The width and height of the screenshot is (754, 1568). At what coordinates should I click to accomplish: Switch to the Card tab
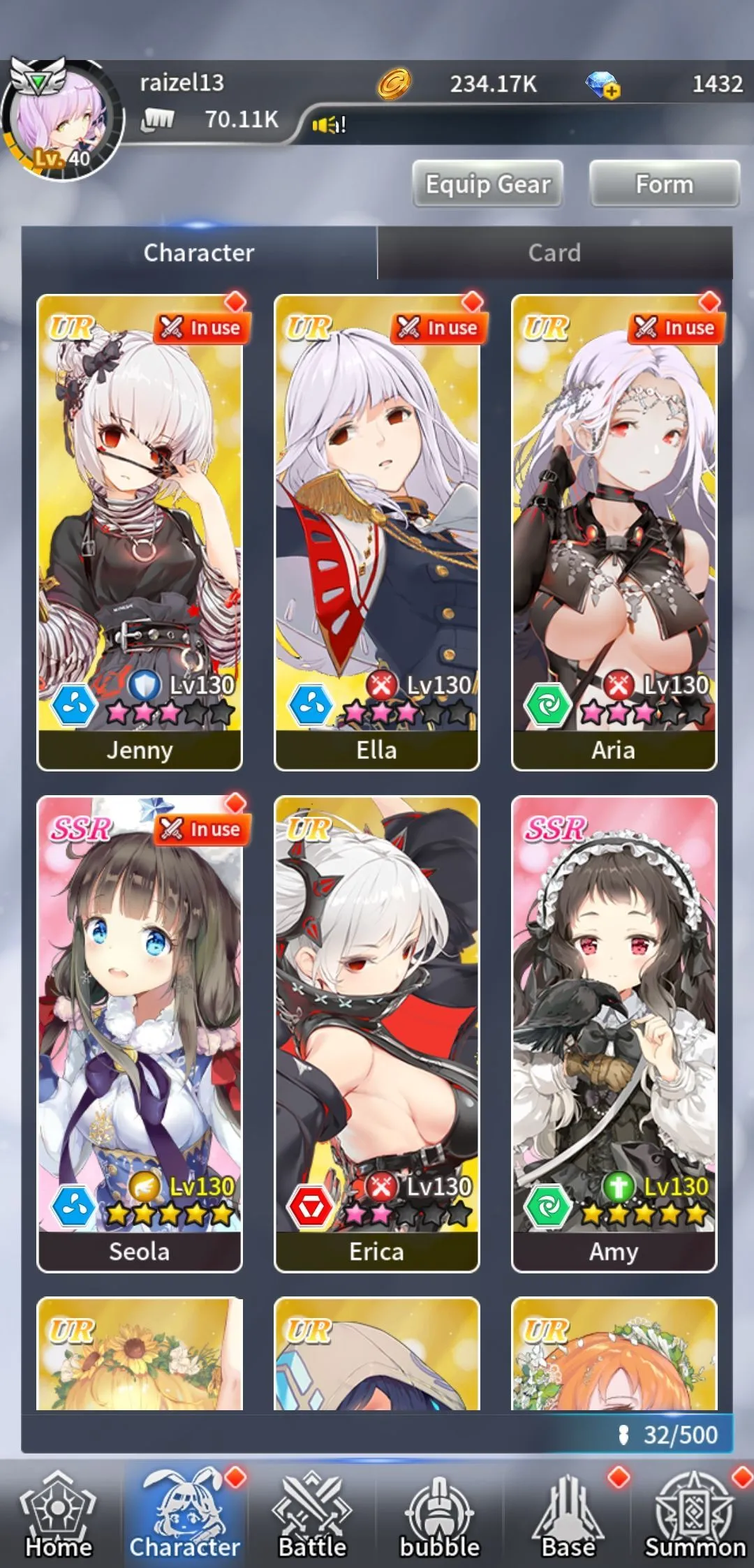point(554,253)
